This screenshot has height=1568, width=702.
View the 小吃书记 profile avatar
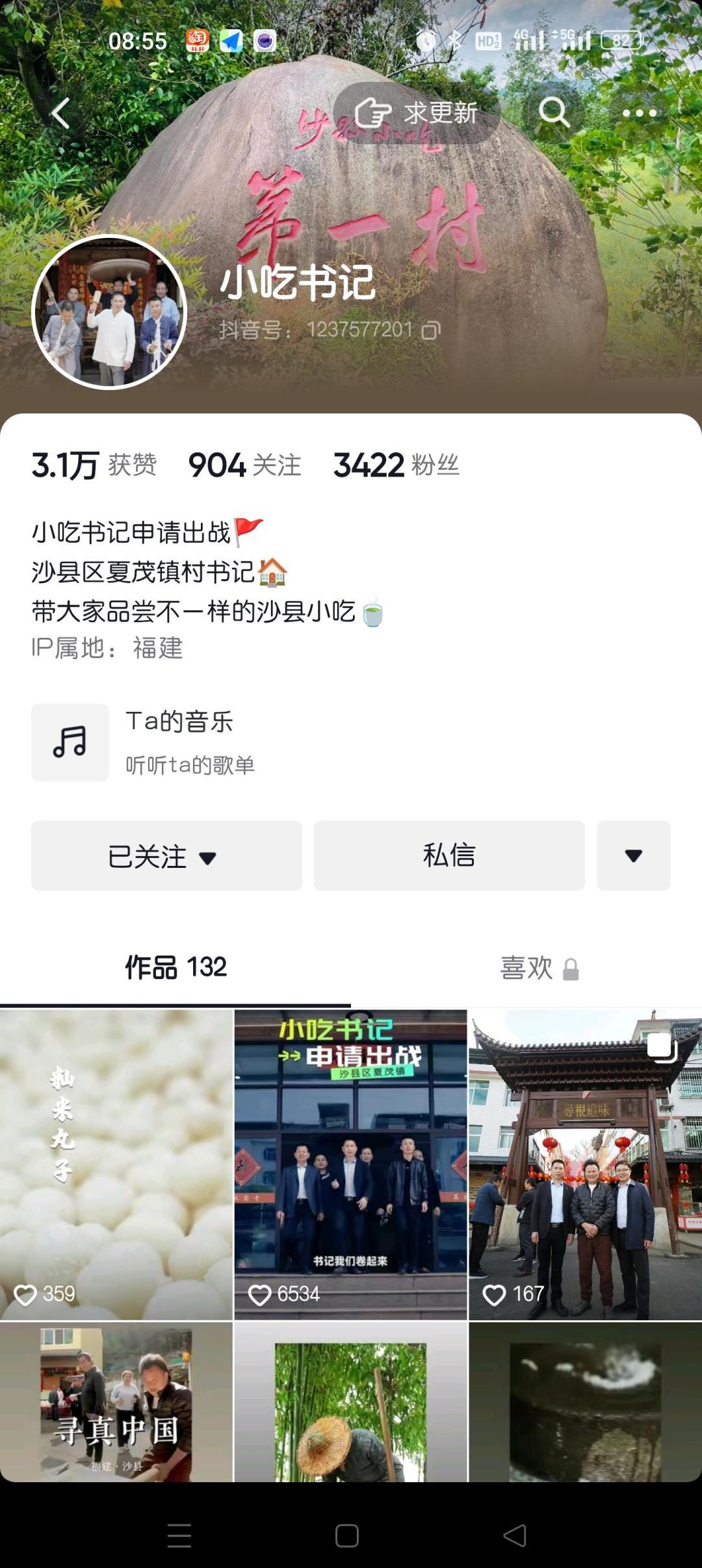pyautogui.click(x=109, y=312)
